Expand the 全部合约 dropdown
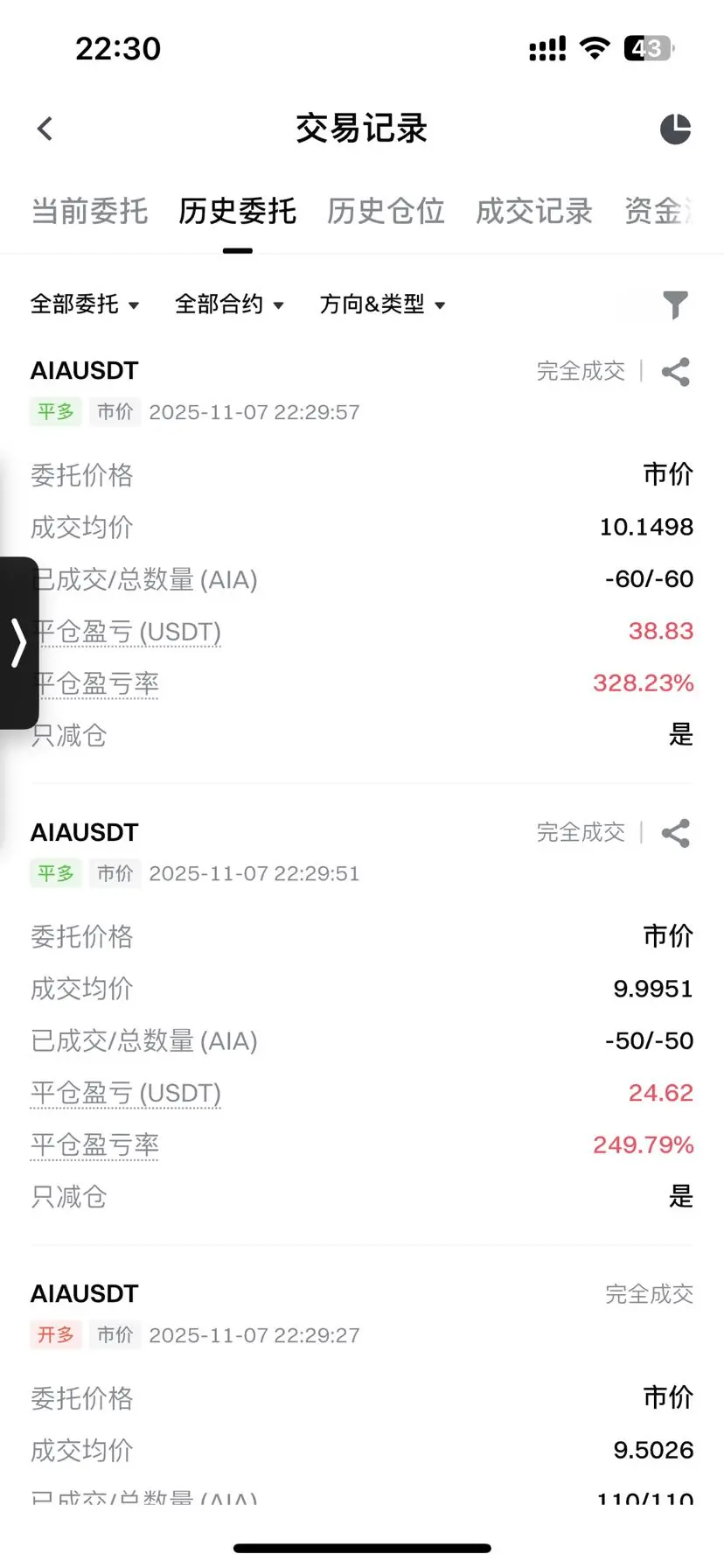This screenshot has width=724, height=1568. (x=230, y=304)
